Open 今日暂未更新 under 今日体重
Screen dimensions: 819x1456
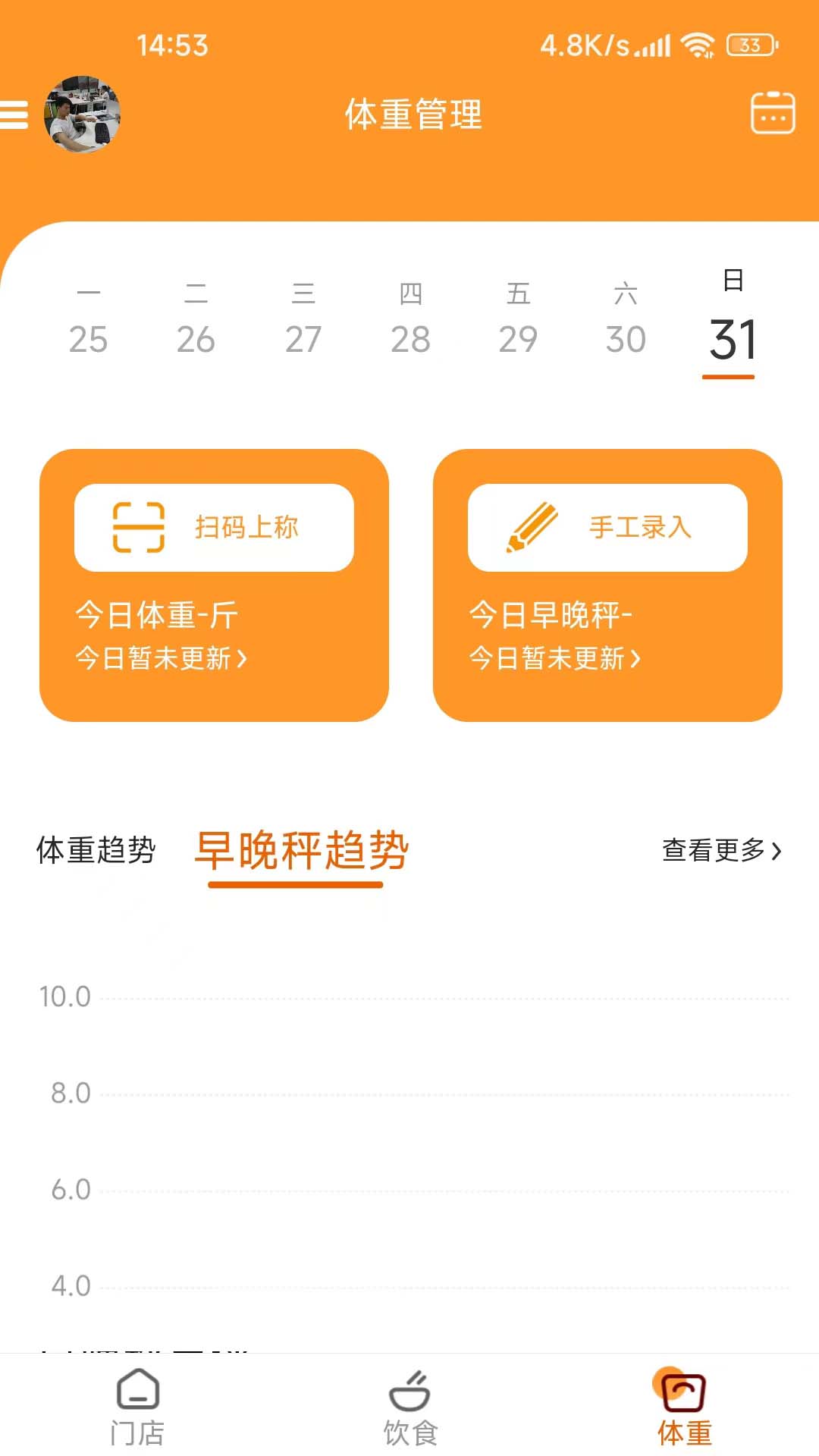coord(161,658)
